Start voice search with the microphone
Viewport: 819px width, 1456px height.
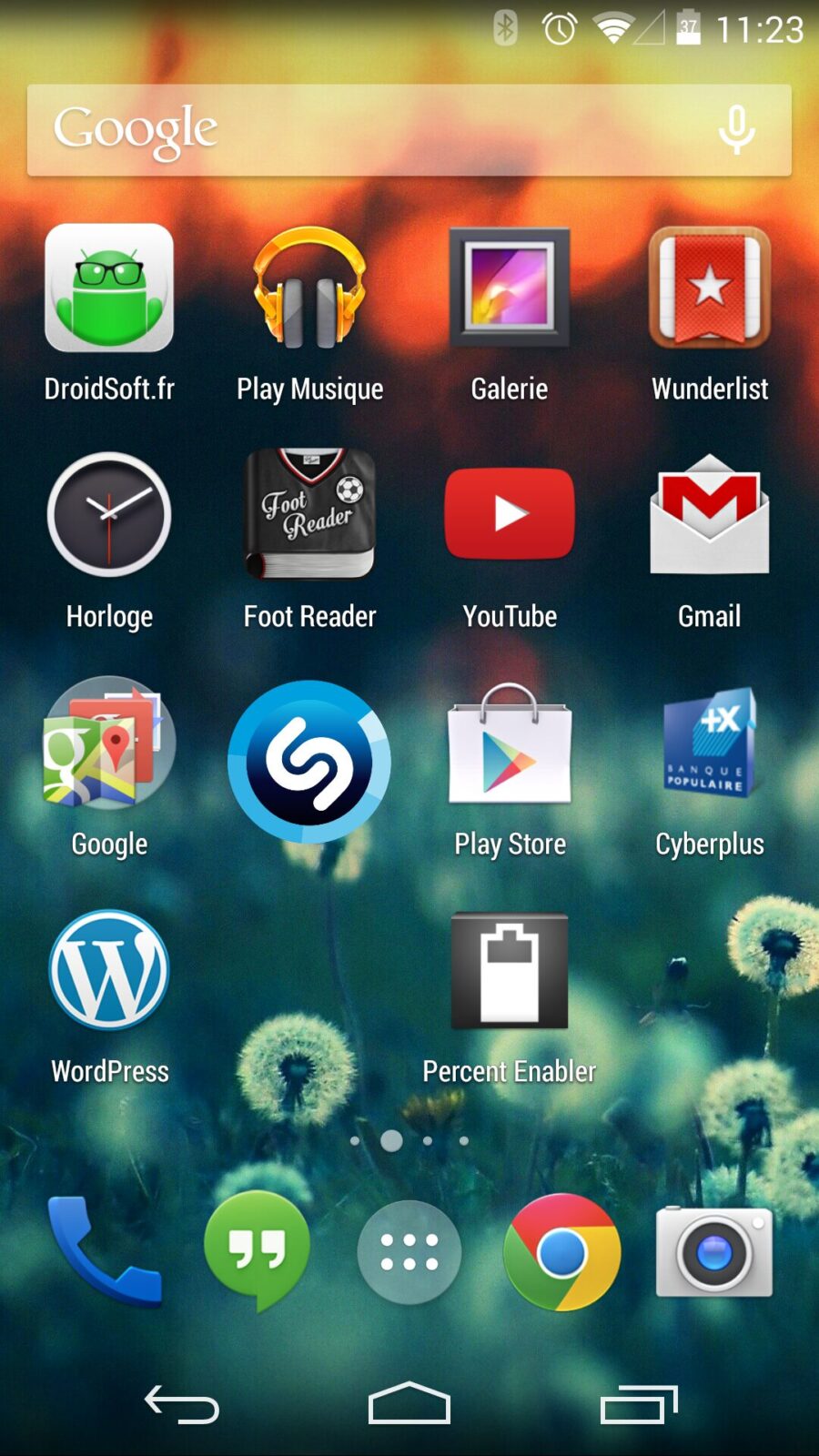tap(736, 130)
